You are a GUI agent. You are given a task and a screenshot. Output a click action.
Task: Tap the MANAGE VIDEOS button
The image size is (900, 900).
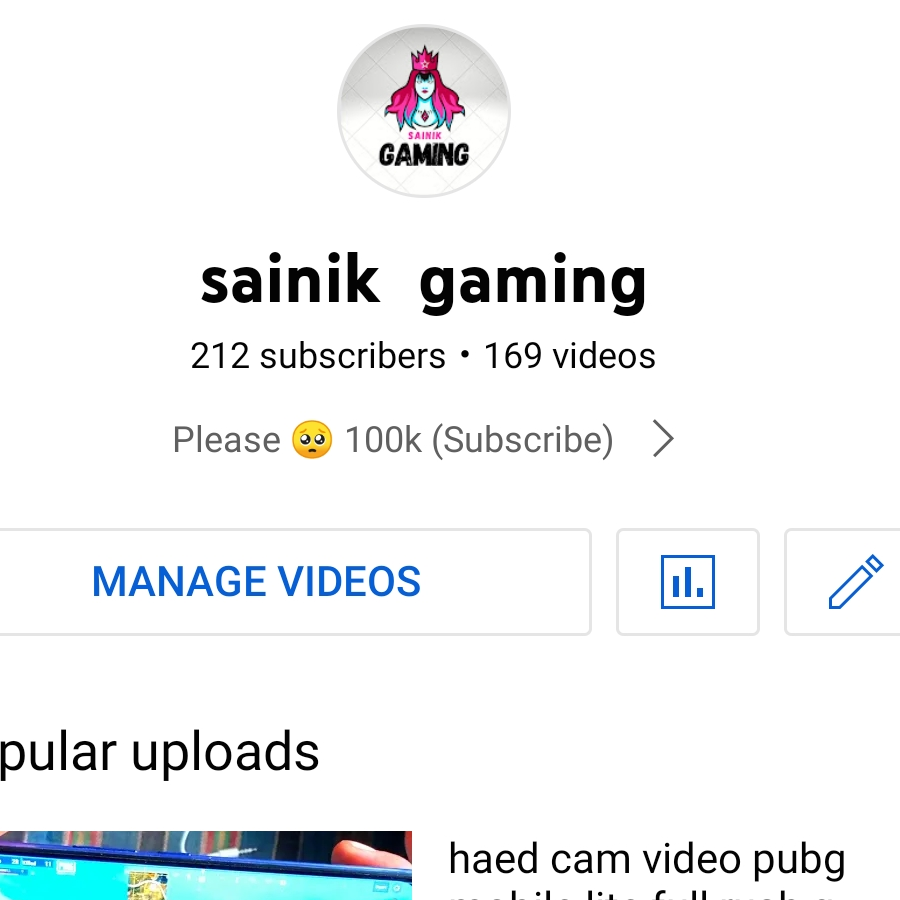[257, 582]
